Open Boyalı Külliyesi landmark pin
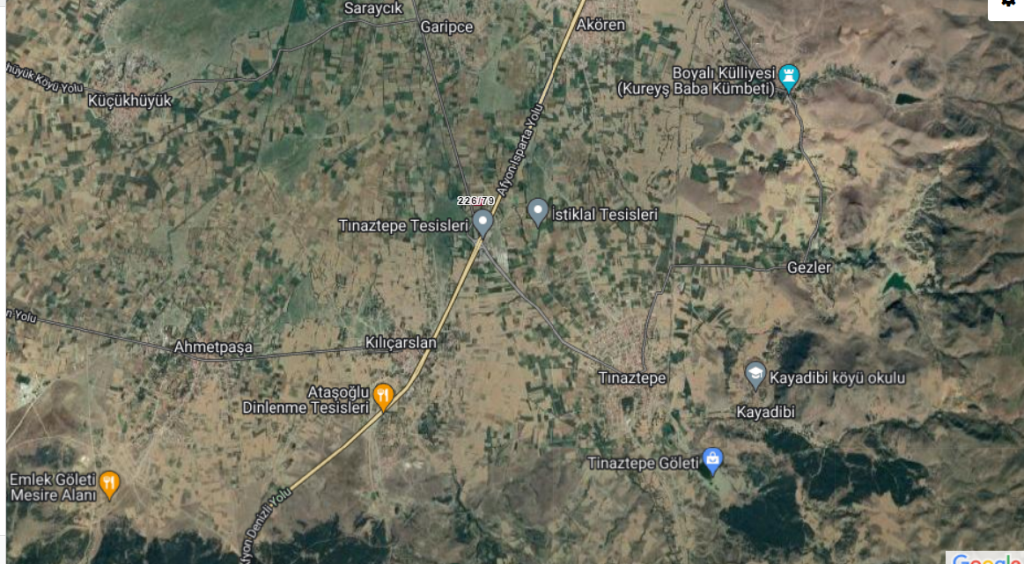This screenshot has height=564, width=1024. tap(789, 77)
